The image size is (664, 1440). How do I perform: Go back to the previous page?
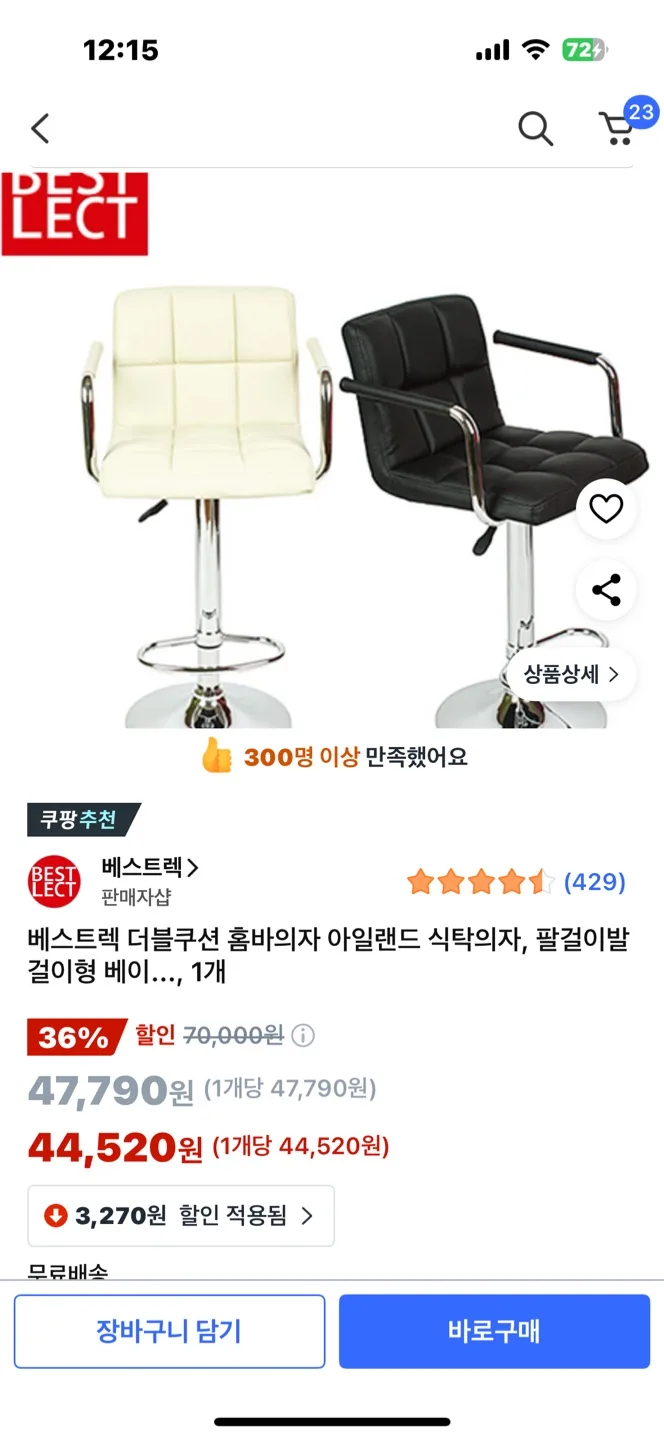40,129
